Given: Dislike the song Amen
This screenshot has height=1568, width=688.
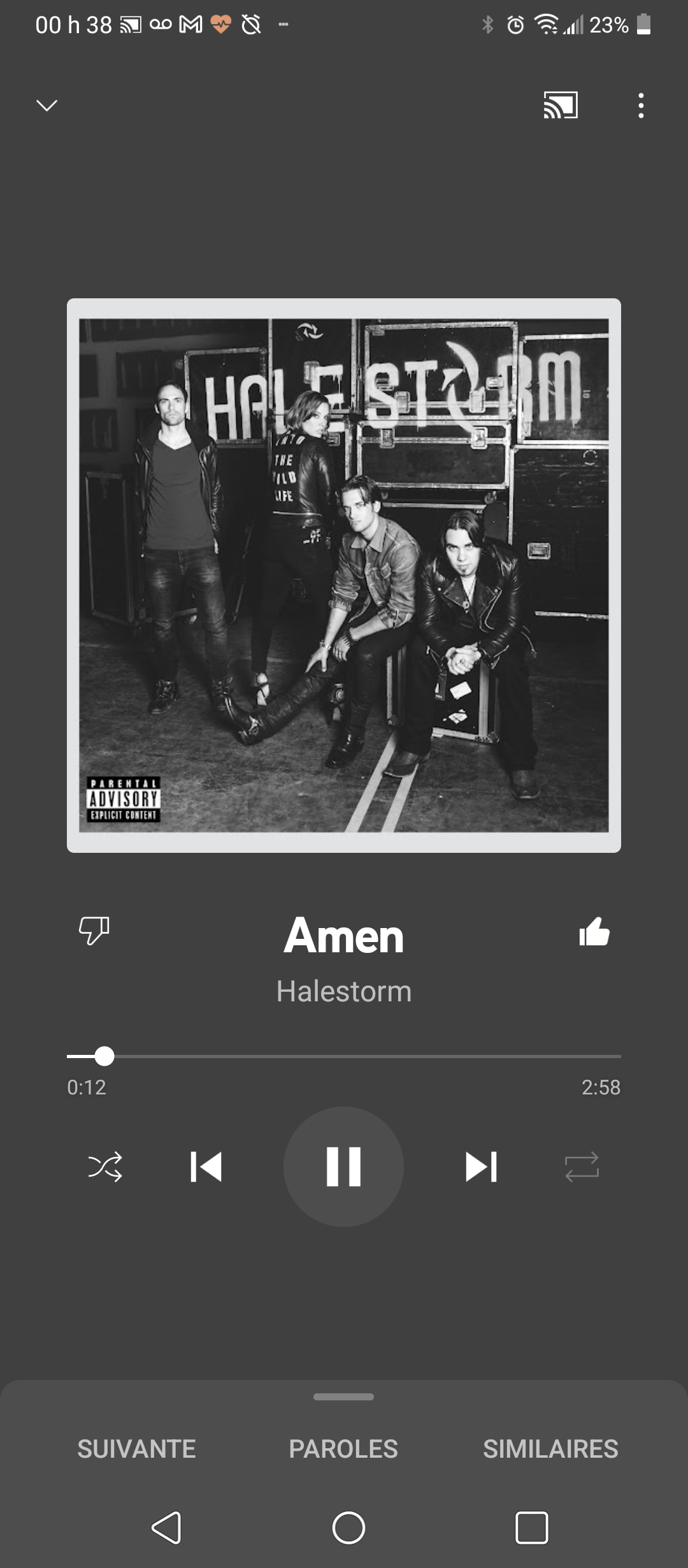Looking at the screenshot, I should click(x=94, y=931).
